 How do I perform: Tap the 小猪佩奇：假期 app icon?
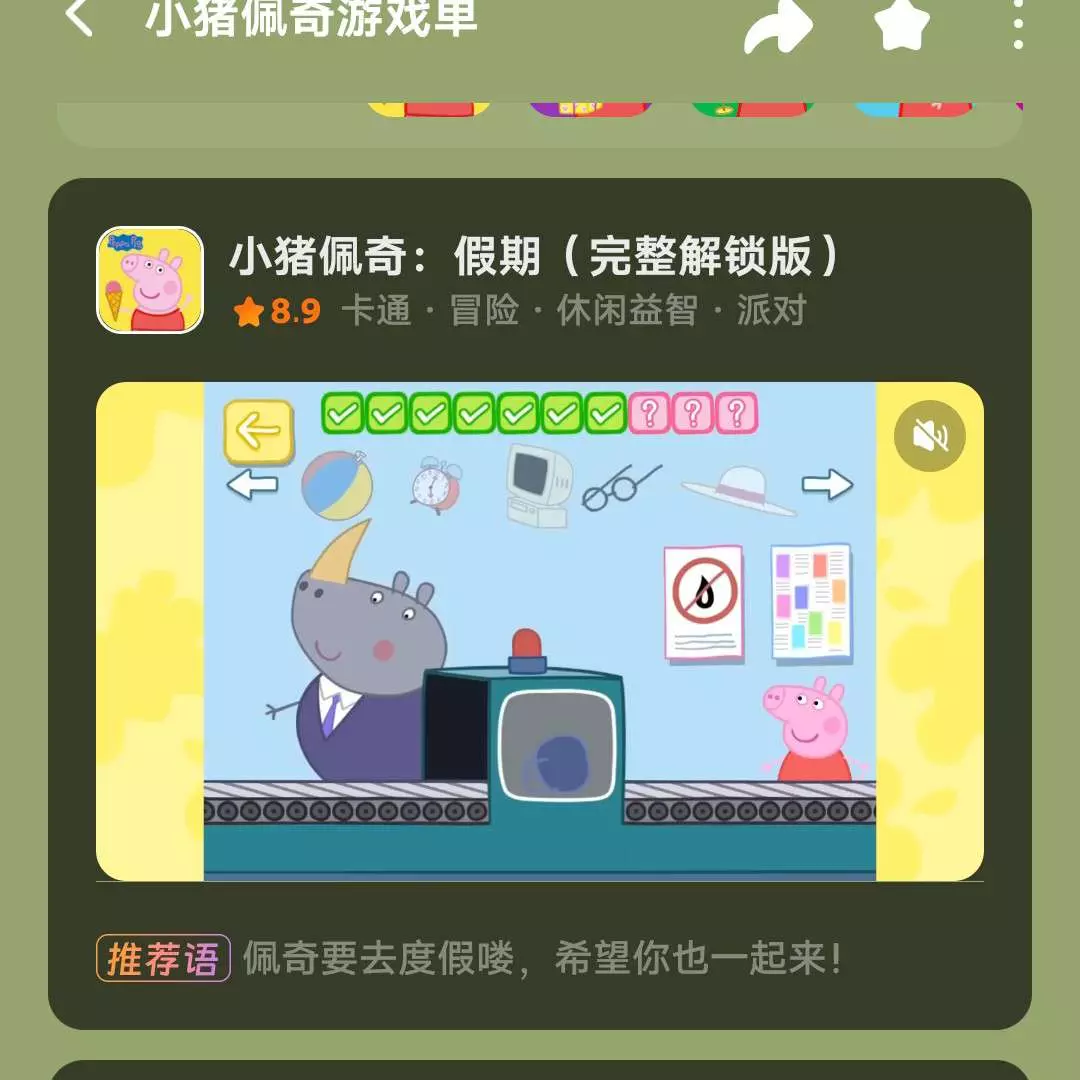[150, 280]
